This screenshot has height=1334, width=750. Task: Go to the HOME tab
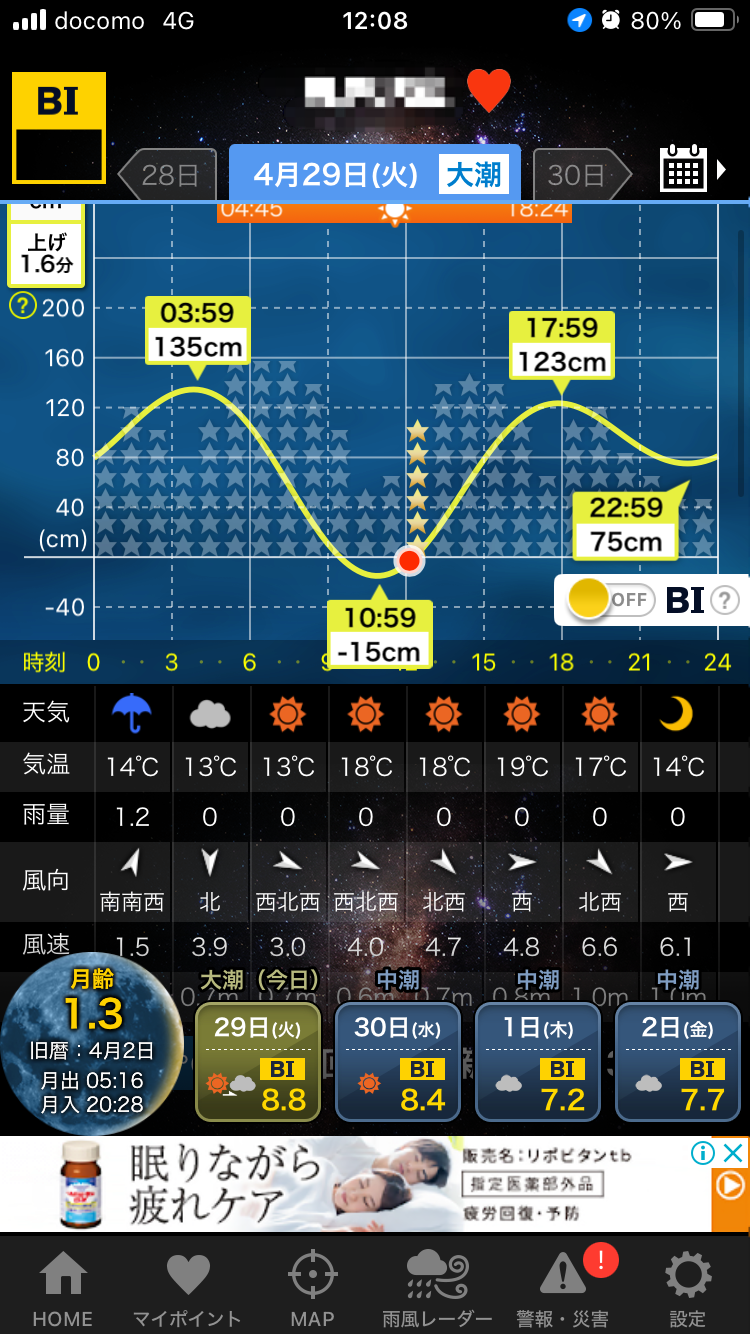(62, 1289)
